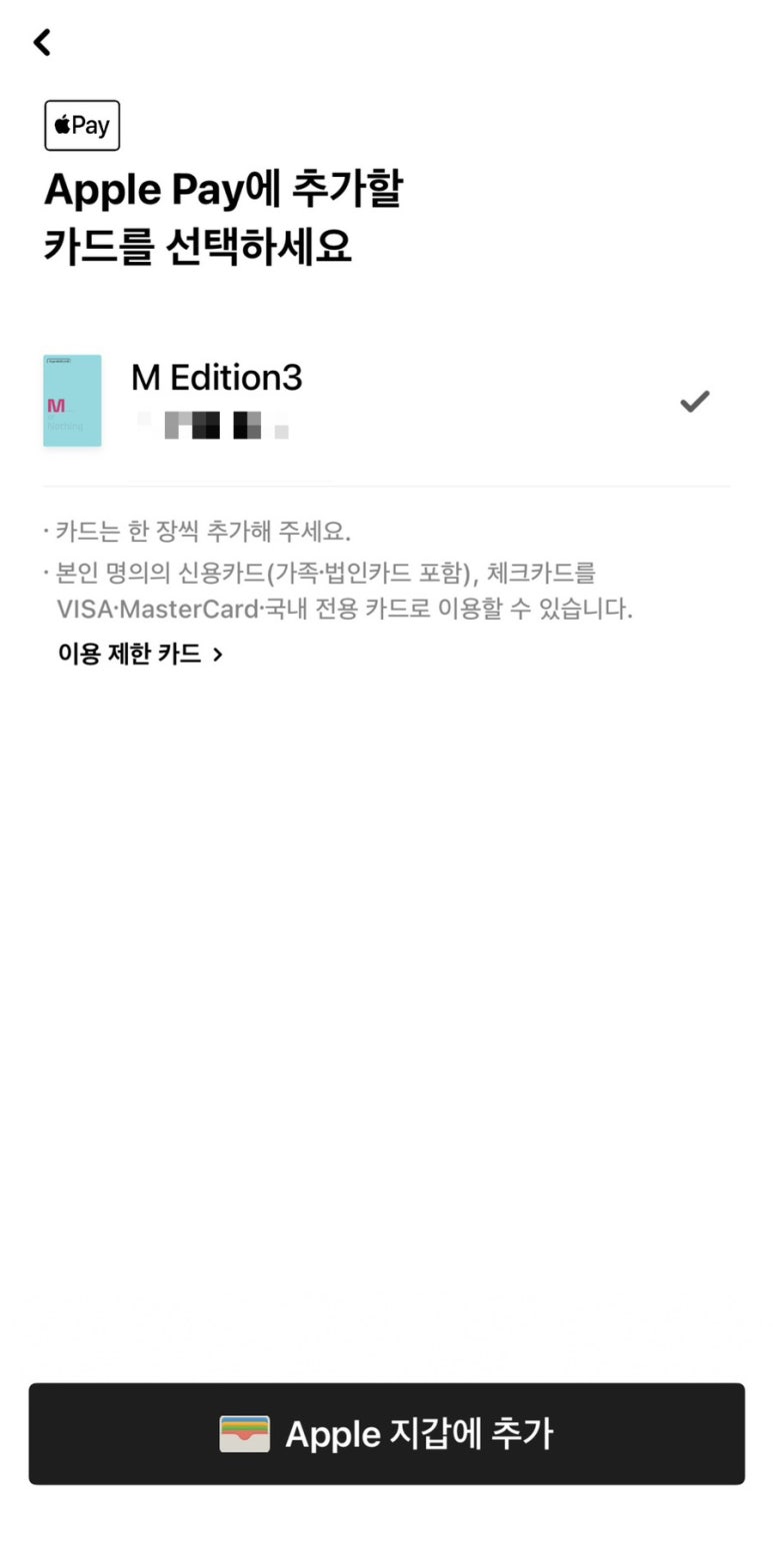Viewport: 773px width, 1568px height.
Task: Tap Apple 지갑에 추가 button
Action: coord(386,1433)
